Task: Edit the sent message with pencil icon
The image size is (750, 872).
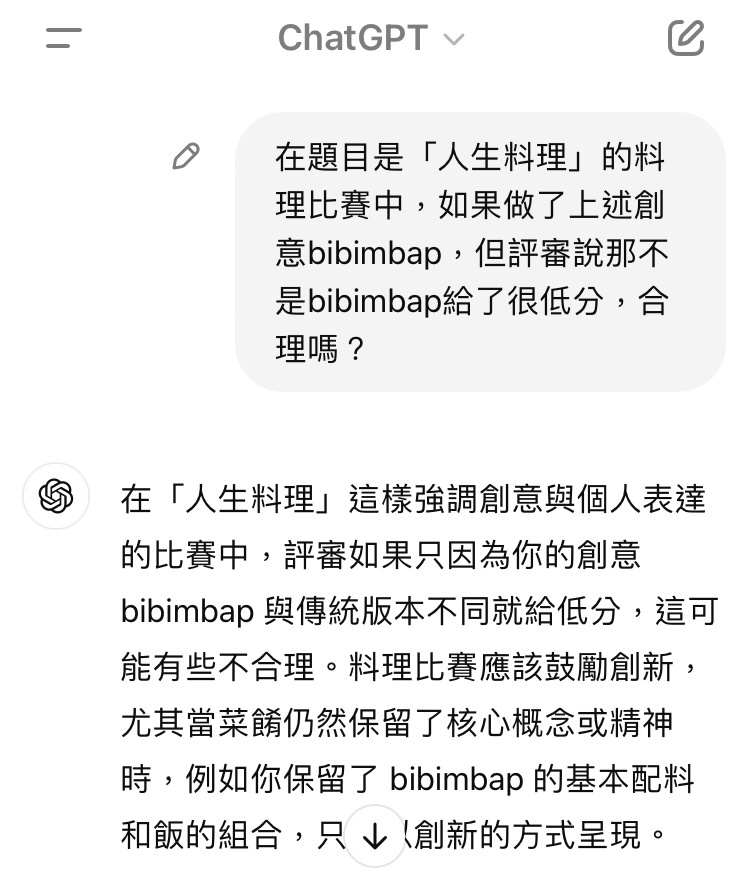Action: click(186, 156)
